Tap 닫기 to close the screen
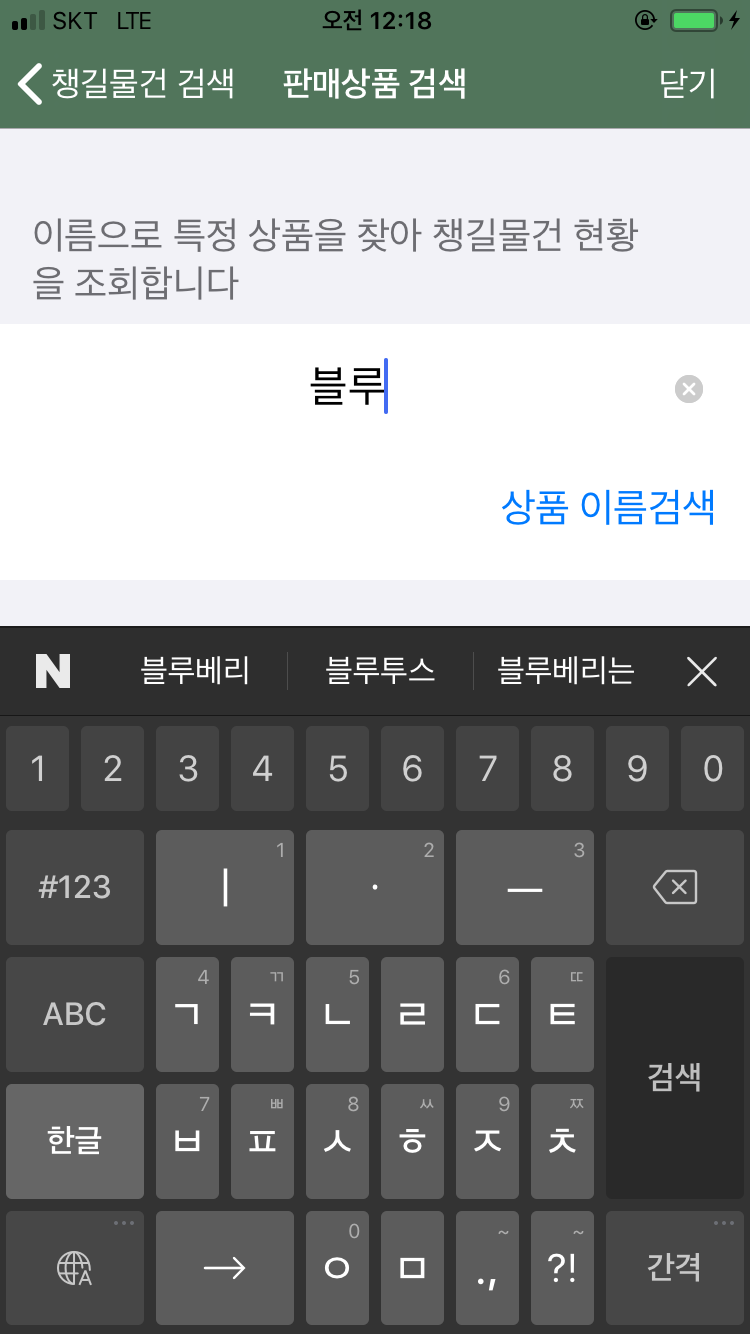The height and width of the screenshot is (1334, 750). pos(688,84)
